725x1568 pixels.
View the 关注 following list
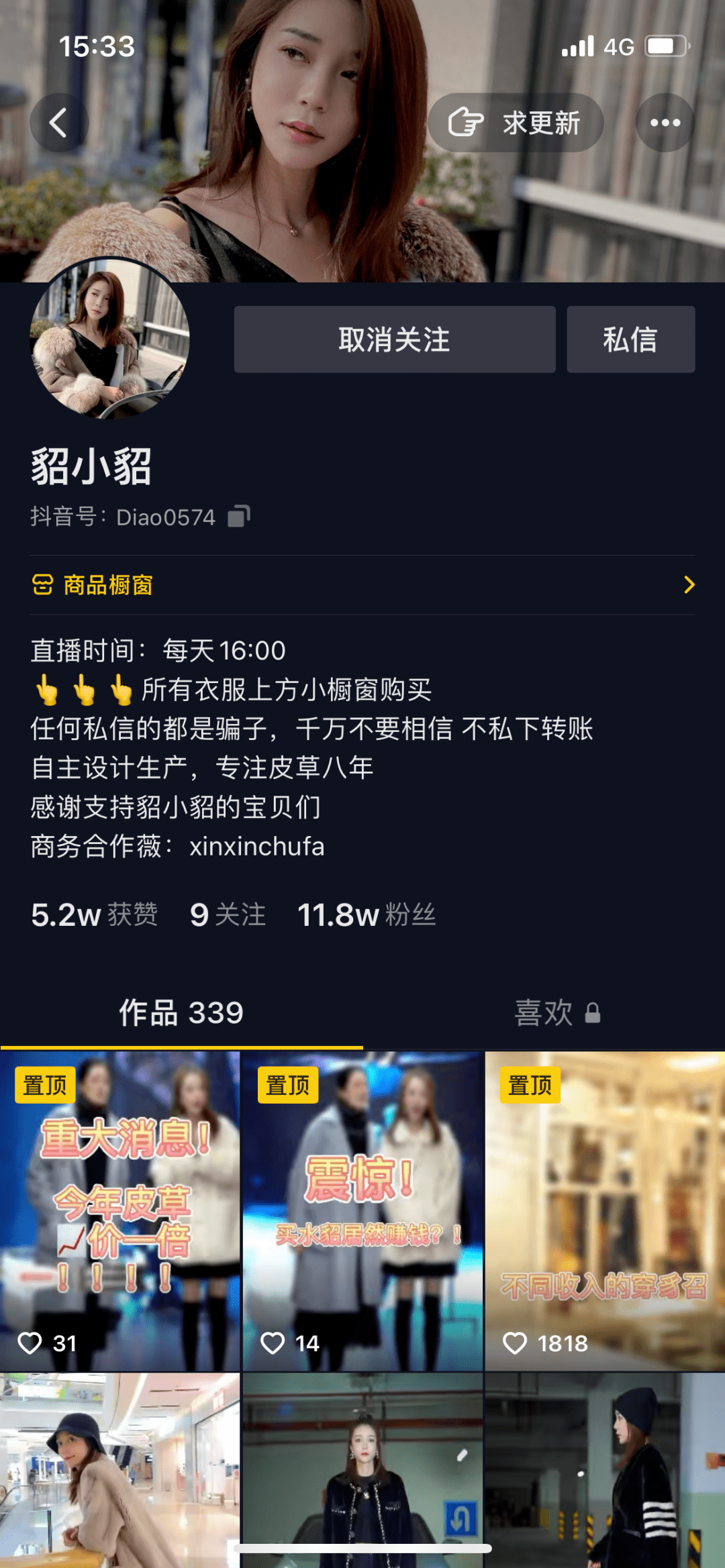[228, 914]
